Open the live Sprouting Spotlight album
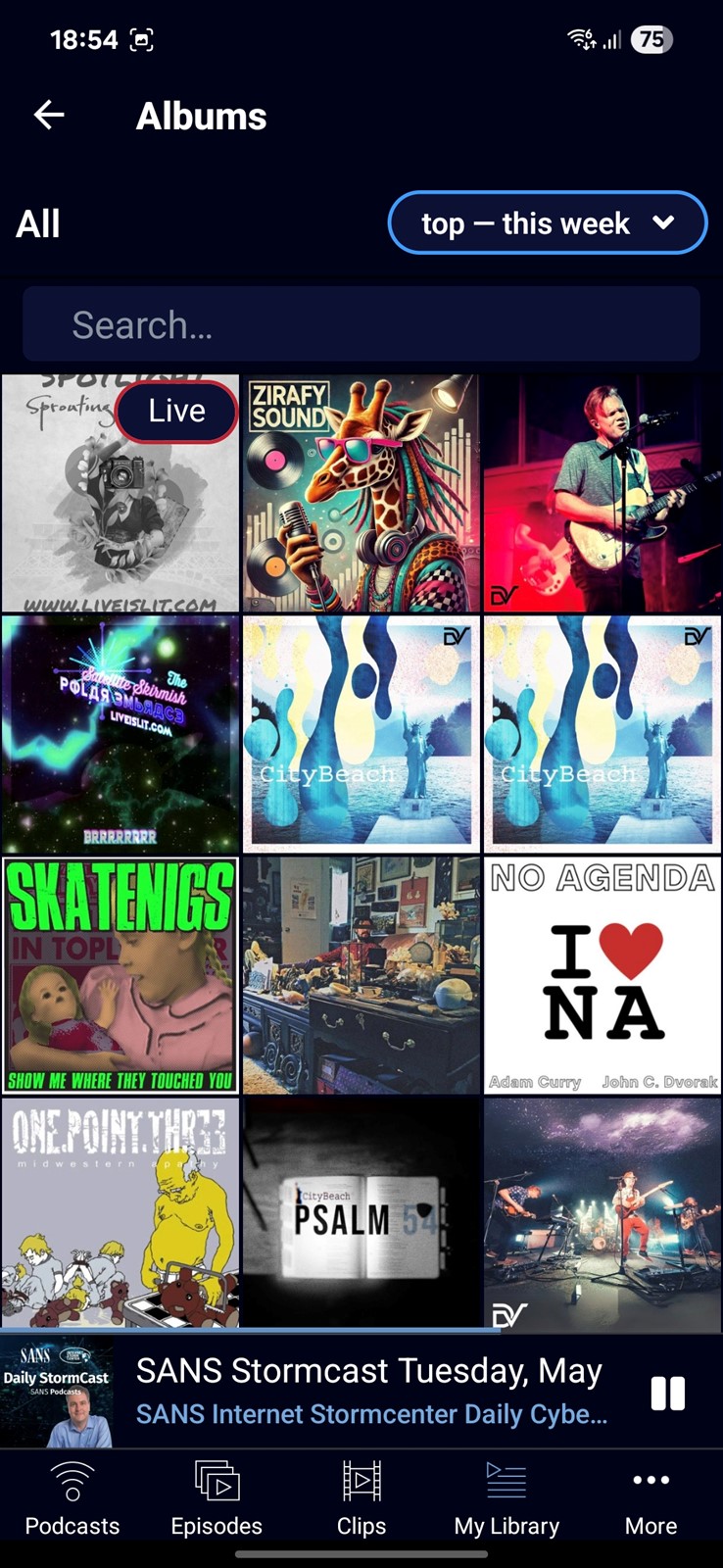Viewport: 723px width, 1568px height. [120, 493]
